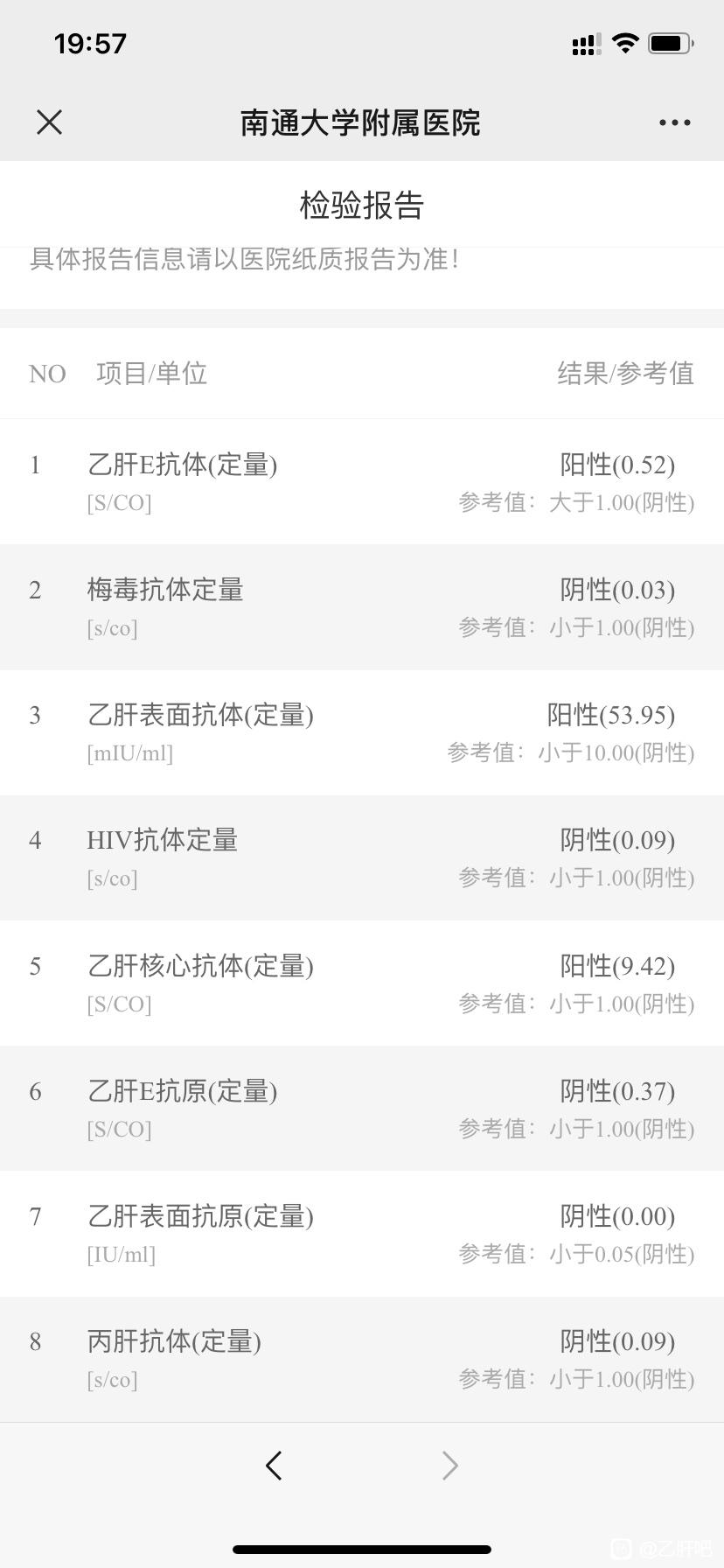Go back with the left arrow

274,1465
